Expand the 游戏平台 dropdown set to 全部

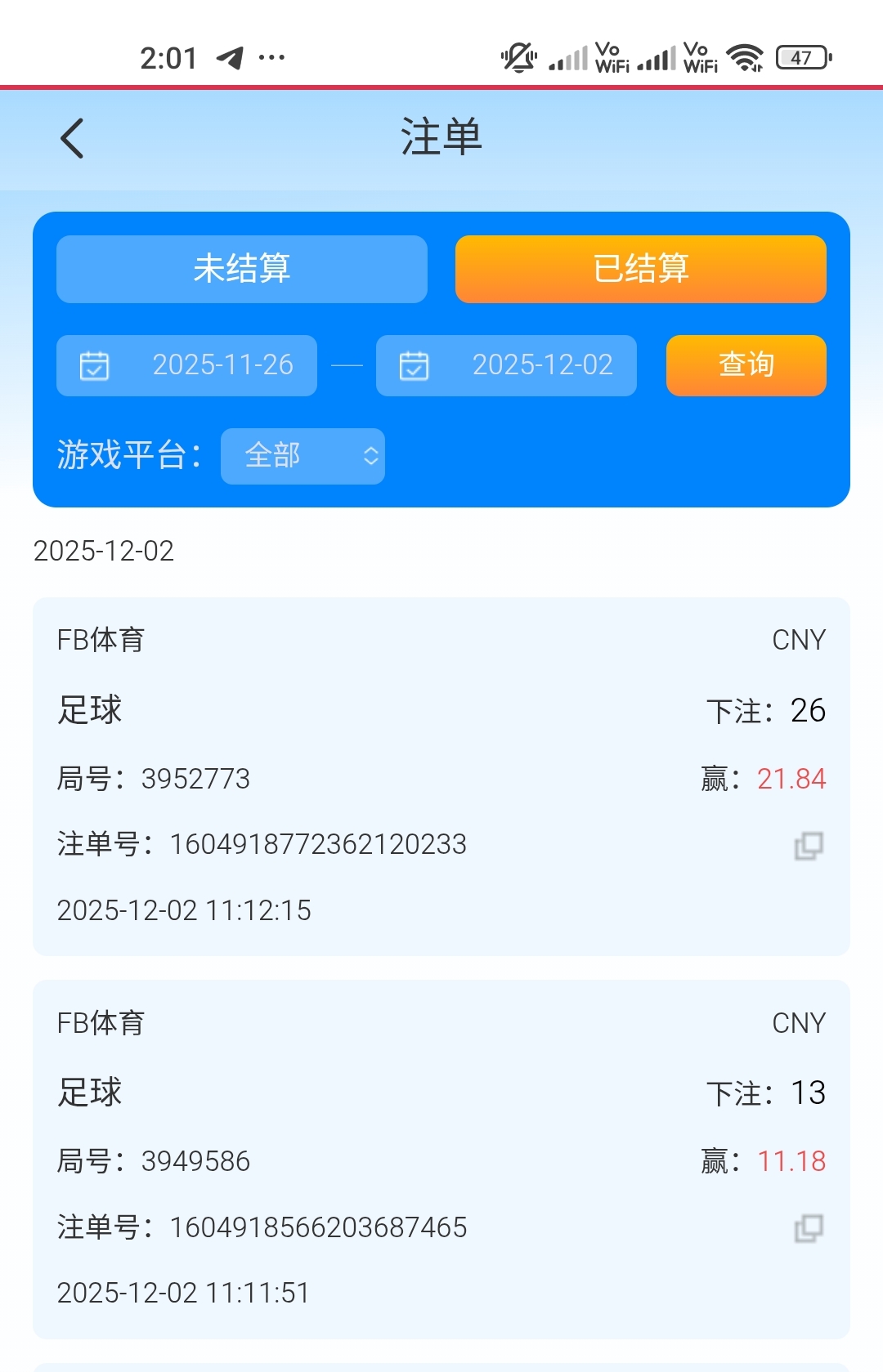tap(303, 456)
